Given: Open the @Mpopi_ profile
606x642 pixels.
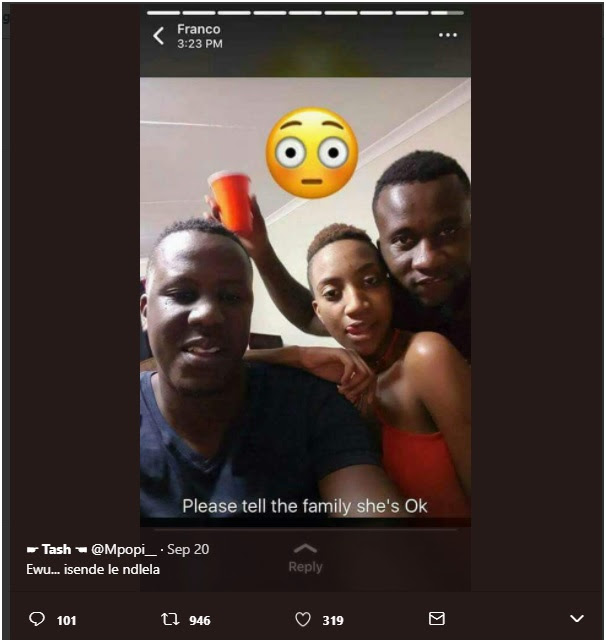Looking at the screenshot, I should [124, 549].
